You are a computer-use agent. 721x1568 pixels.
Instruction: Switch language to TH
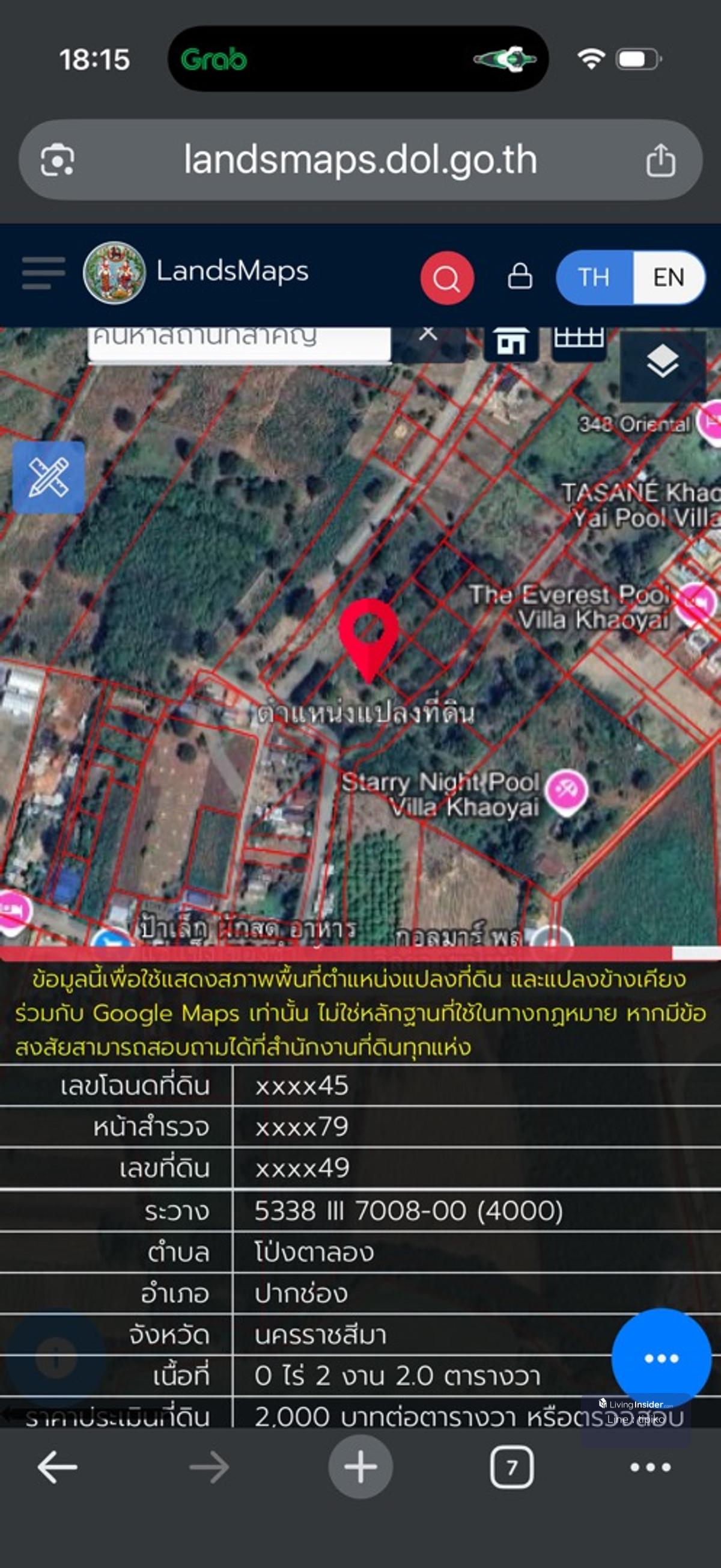point(594,278)
